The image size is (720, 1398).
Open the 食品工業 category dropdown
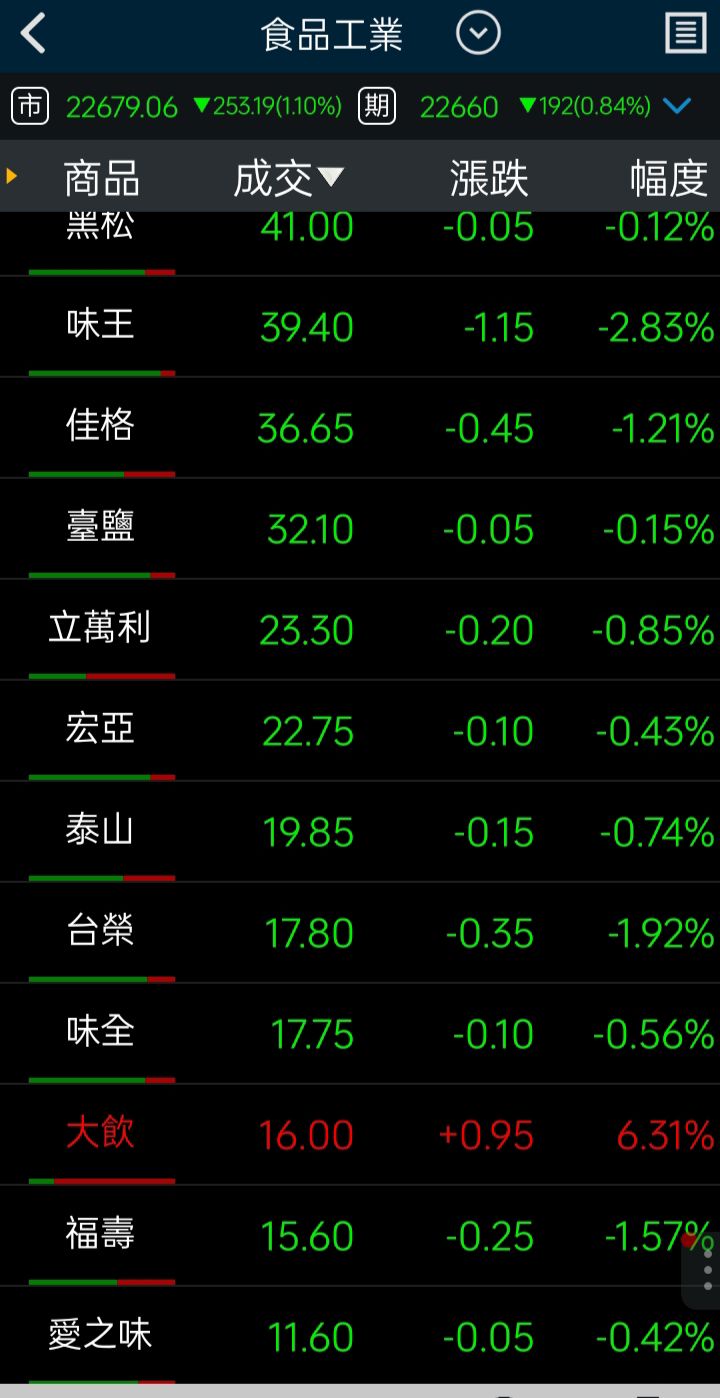coord(478,34)
